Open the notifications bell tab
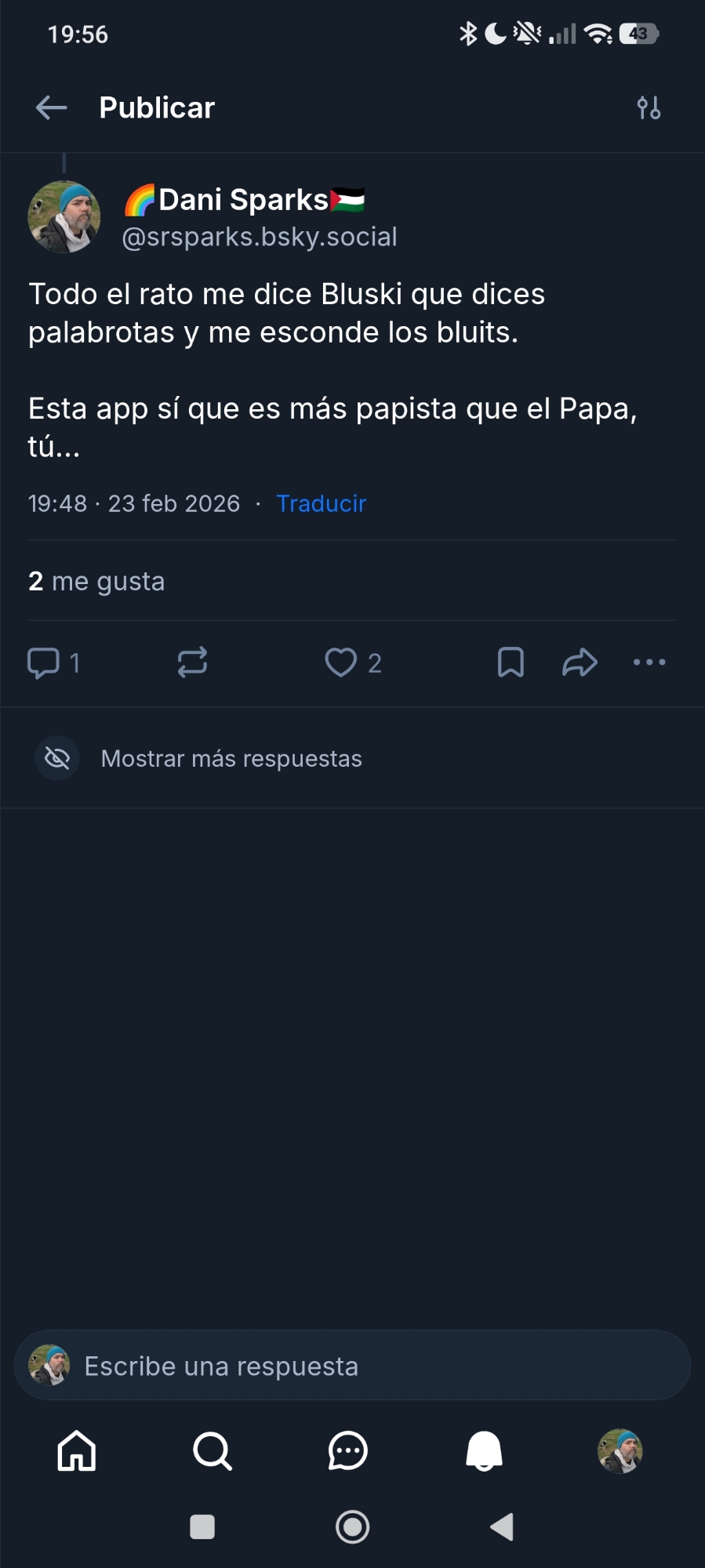This screenshot has width=705, height=1568. [x=484, y=1450]
